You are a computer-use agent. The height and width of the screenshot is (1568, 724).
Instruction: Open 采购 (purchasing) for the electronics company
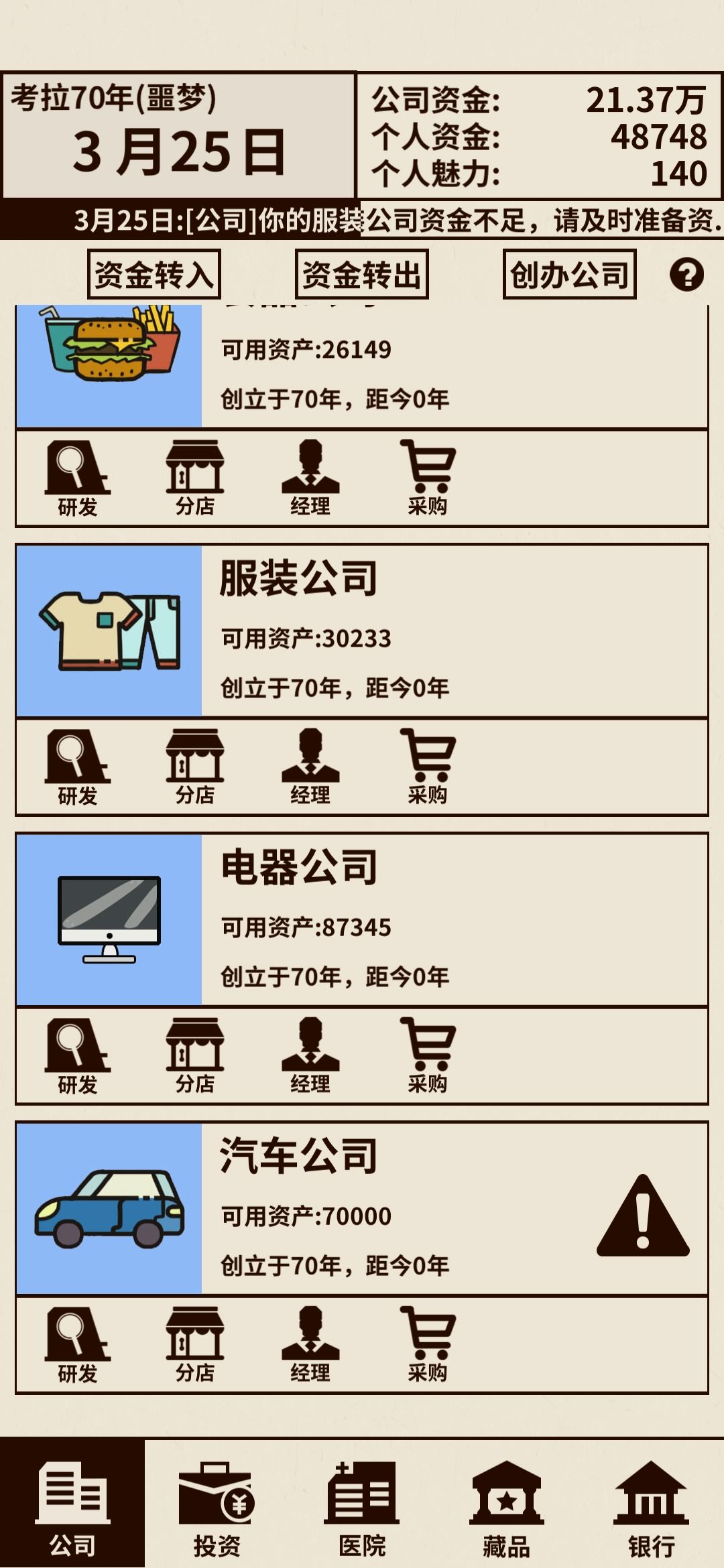tap(430, 1052)
